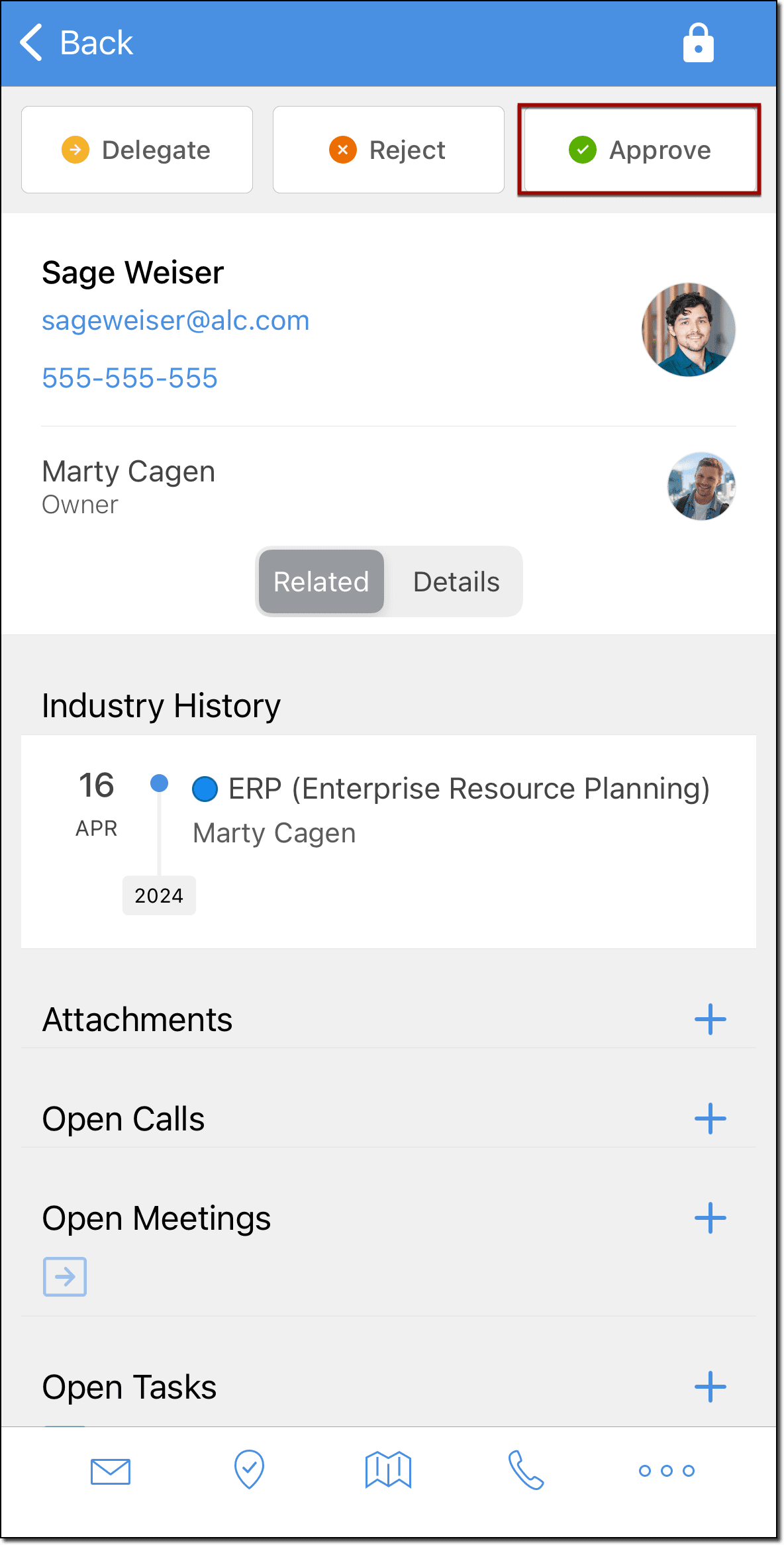The height and width of the screenshot is (1545, 784).
Task: Go back to the previous screen
Action: [x=76, y=43]
